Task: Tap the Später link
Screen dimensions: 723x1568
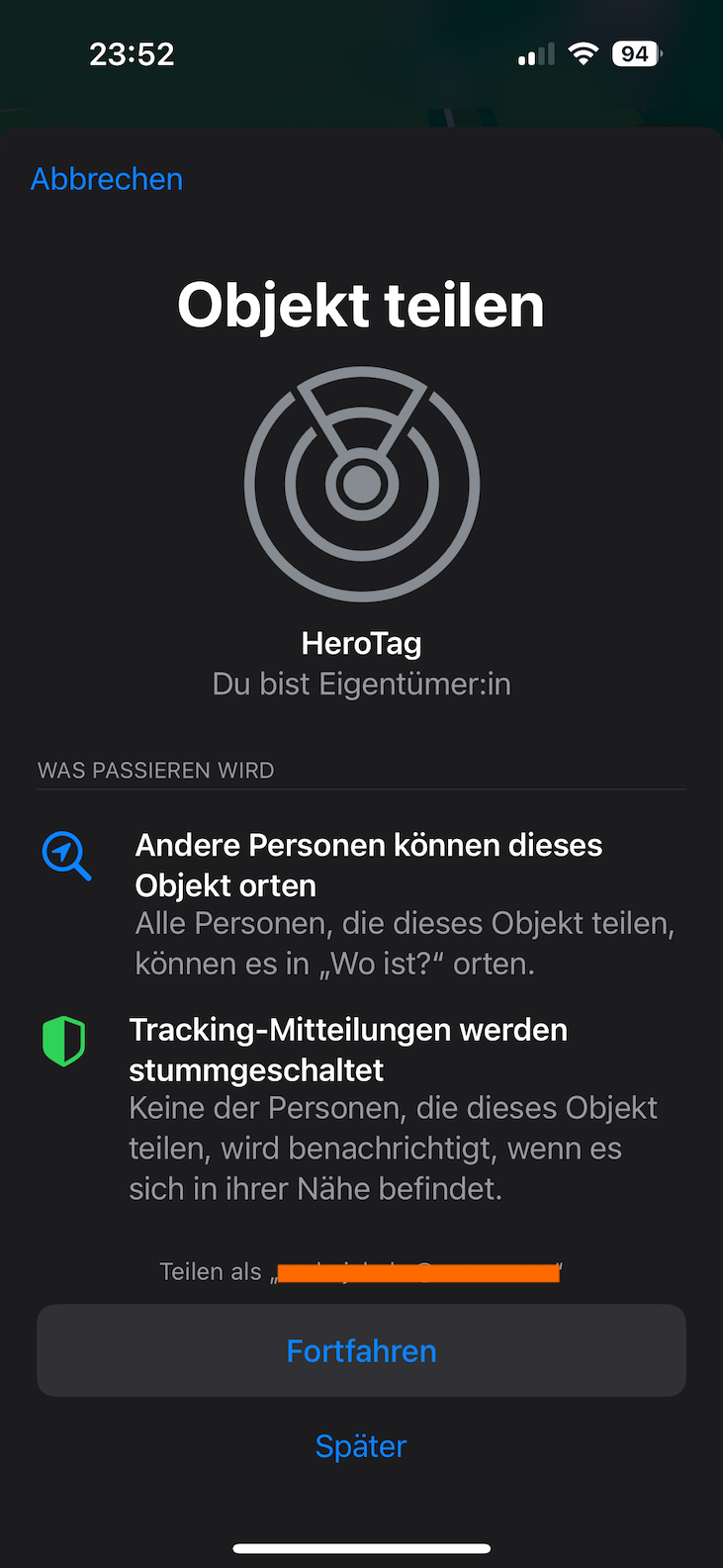Action: pos(361,1445)
